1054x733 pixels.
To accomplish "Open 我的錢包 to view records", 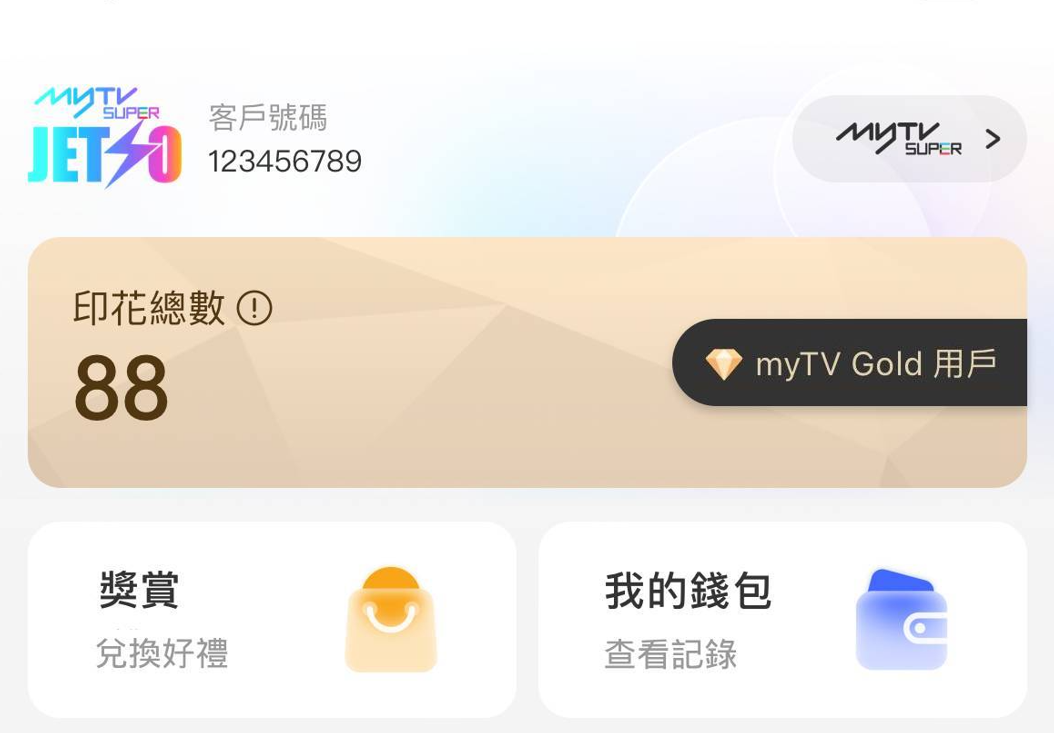I will (x=782, y=619).
